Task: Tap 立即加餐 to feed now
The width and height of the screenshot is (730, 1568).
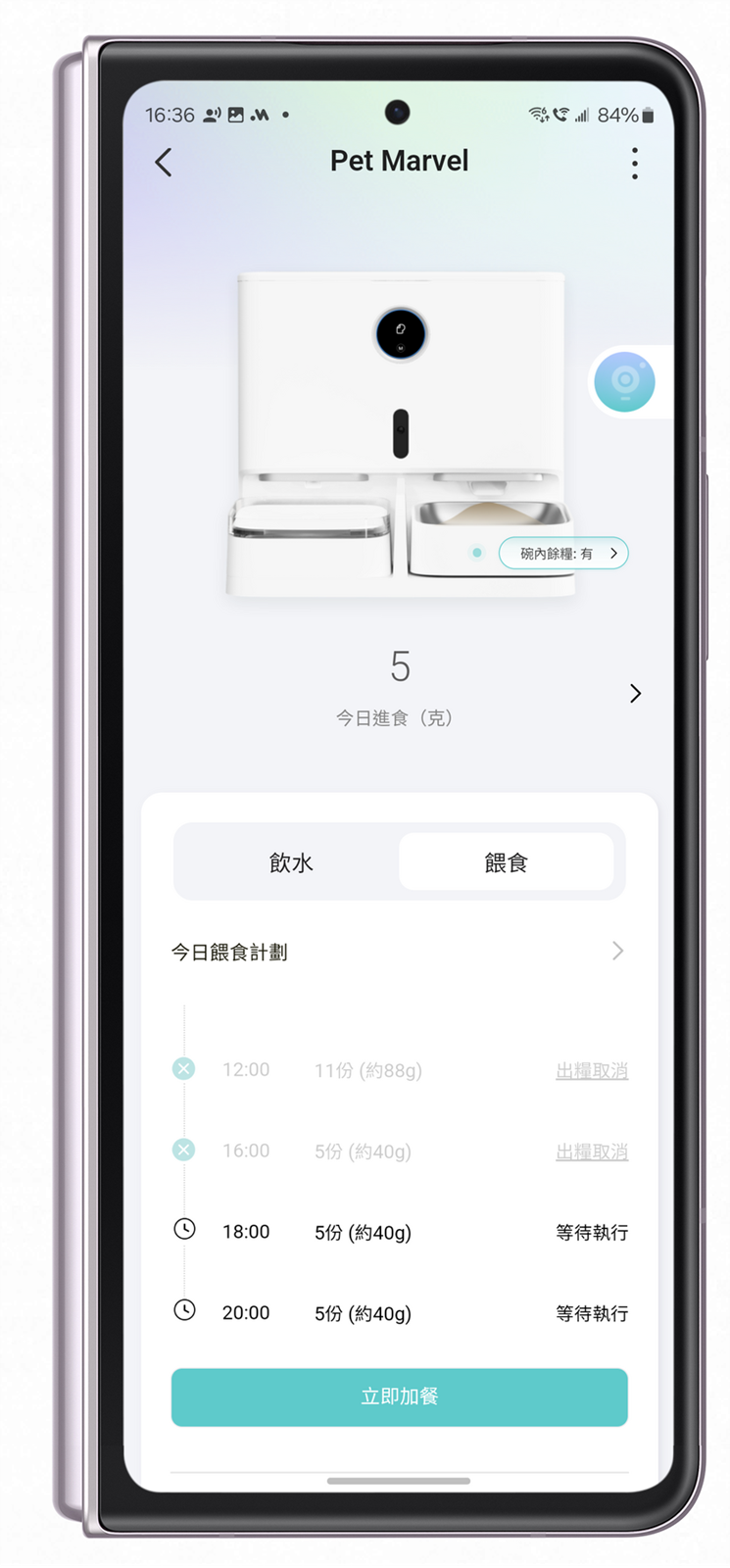Action: point(399,1397)
